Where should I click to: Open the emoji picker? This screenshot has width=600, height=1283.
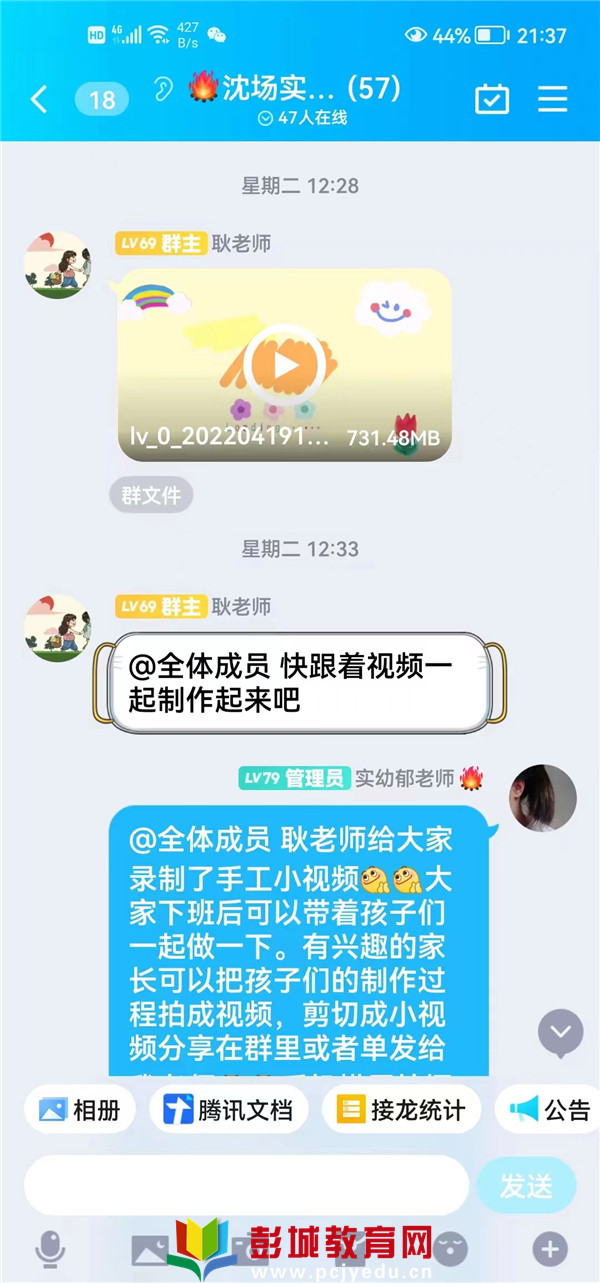click(x=449, y=1246)
